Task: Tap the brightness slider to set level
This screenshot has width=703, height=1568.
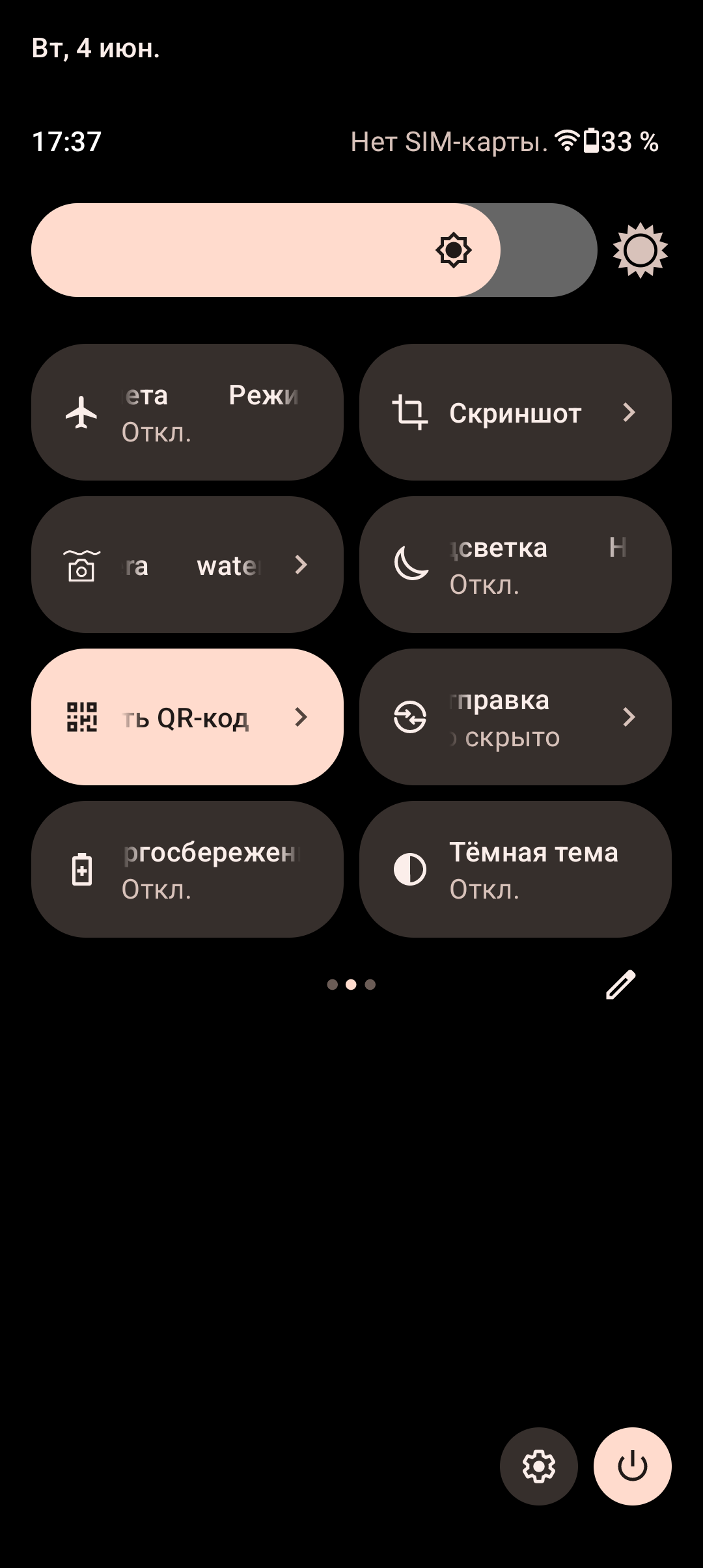Action: (x=314, y=250)
